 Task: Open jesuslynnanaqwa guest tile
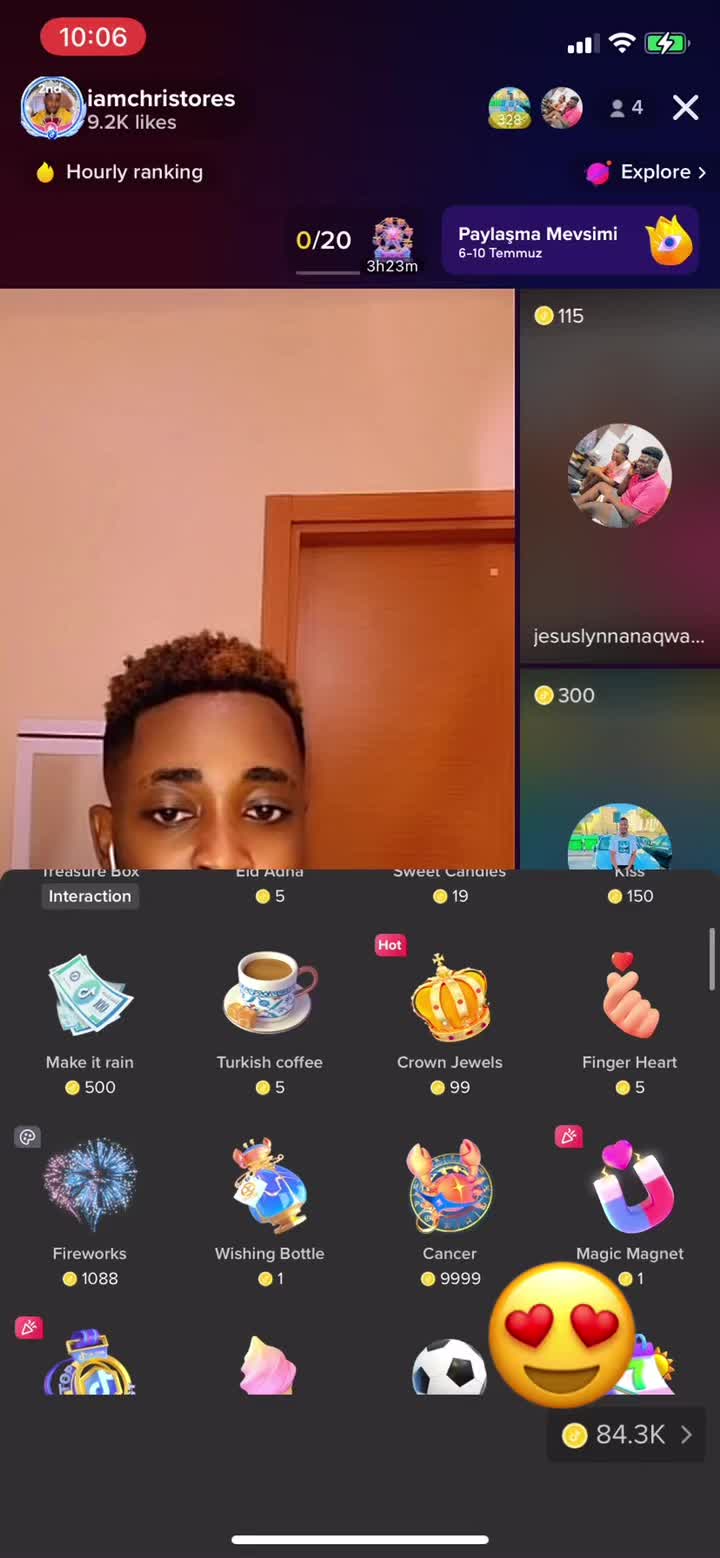click(x=619, y=476)
